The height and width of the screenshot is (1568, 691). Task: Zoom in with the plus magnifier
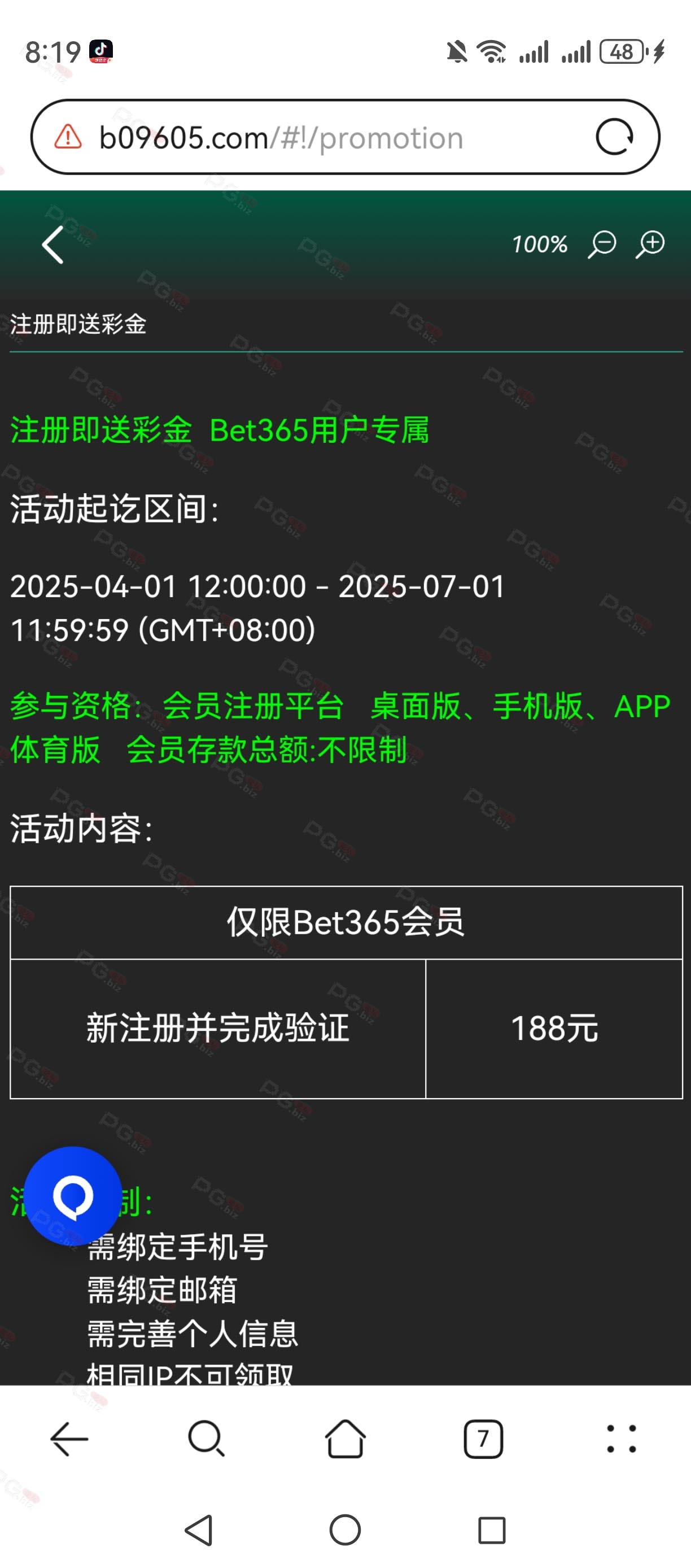pos(650,245)
